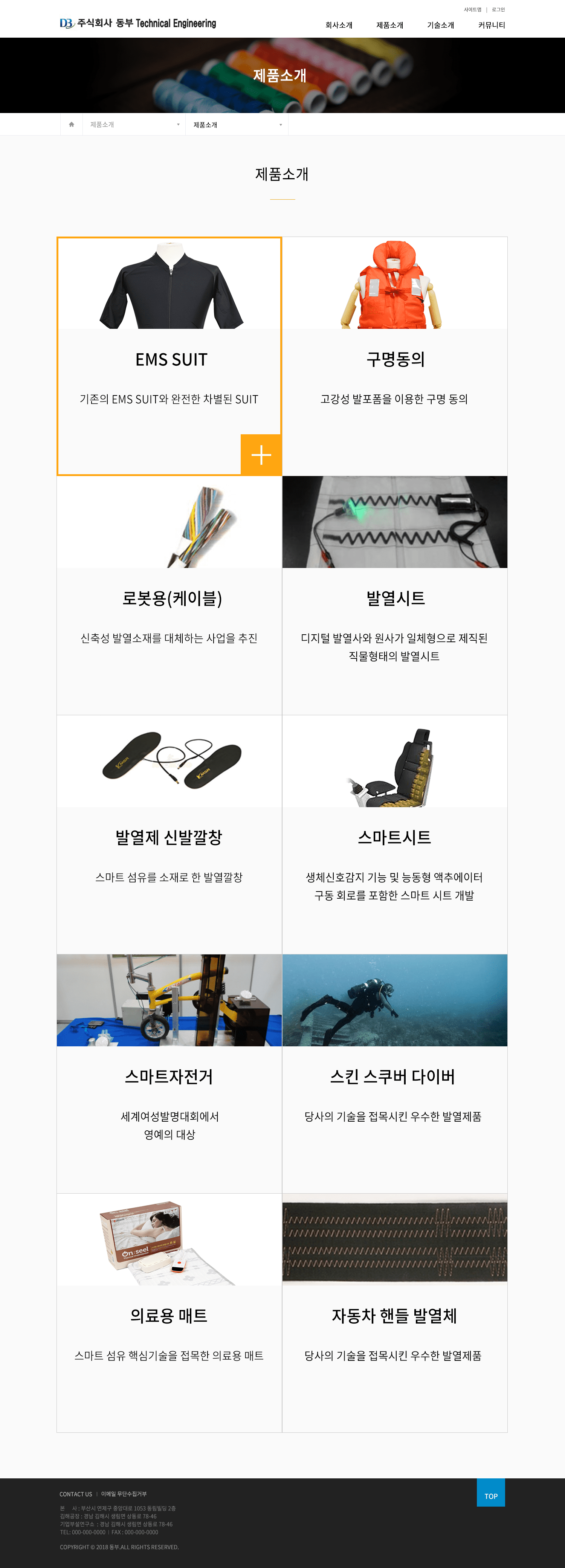This screenshot has height=1568, width=565.
Task: Open the 사이트맵 link
Action: [x=473, y=9]
